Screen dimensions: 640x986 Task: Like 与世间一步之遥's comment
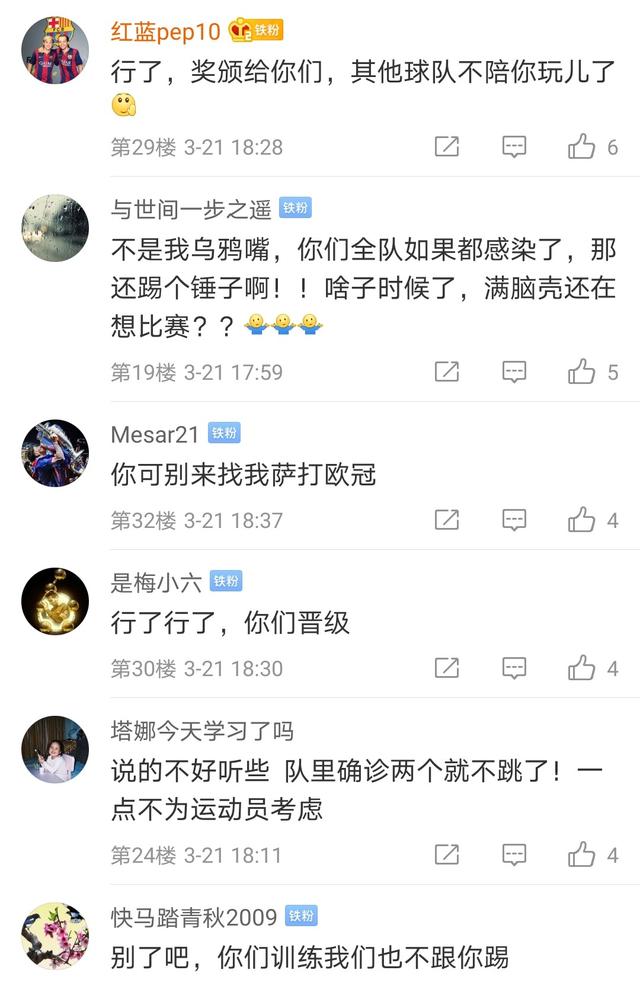[582, 372]
